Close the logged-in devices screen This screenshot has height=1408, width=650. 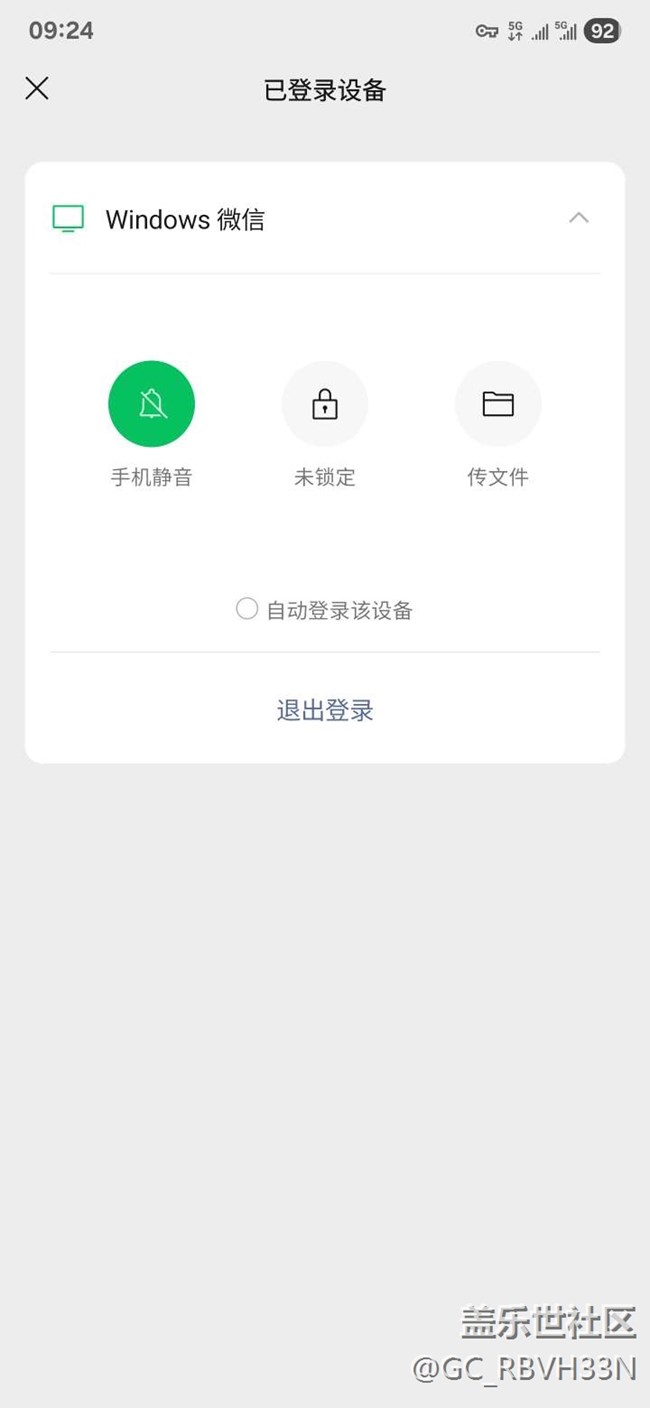(x=37, y=88)
